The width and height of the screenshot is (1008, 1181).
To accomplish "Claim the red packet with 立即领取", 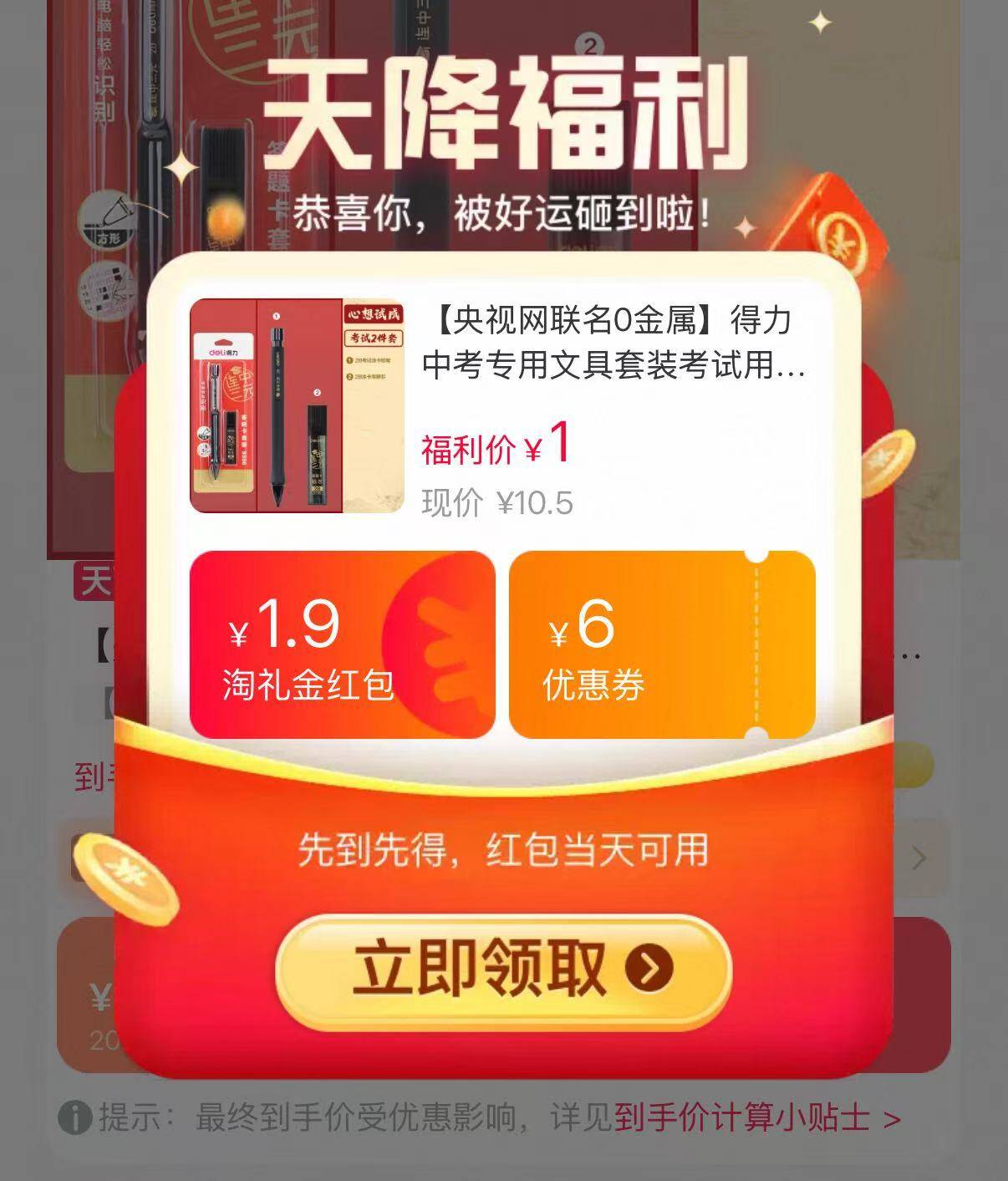I will [x=503, y=970].
